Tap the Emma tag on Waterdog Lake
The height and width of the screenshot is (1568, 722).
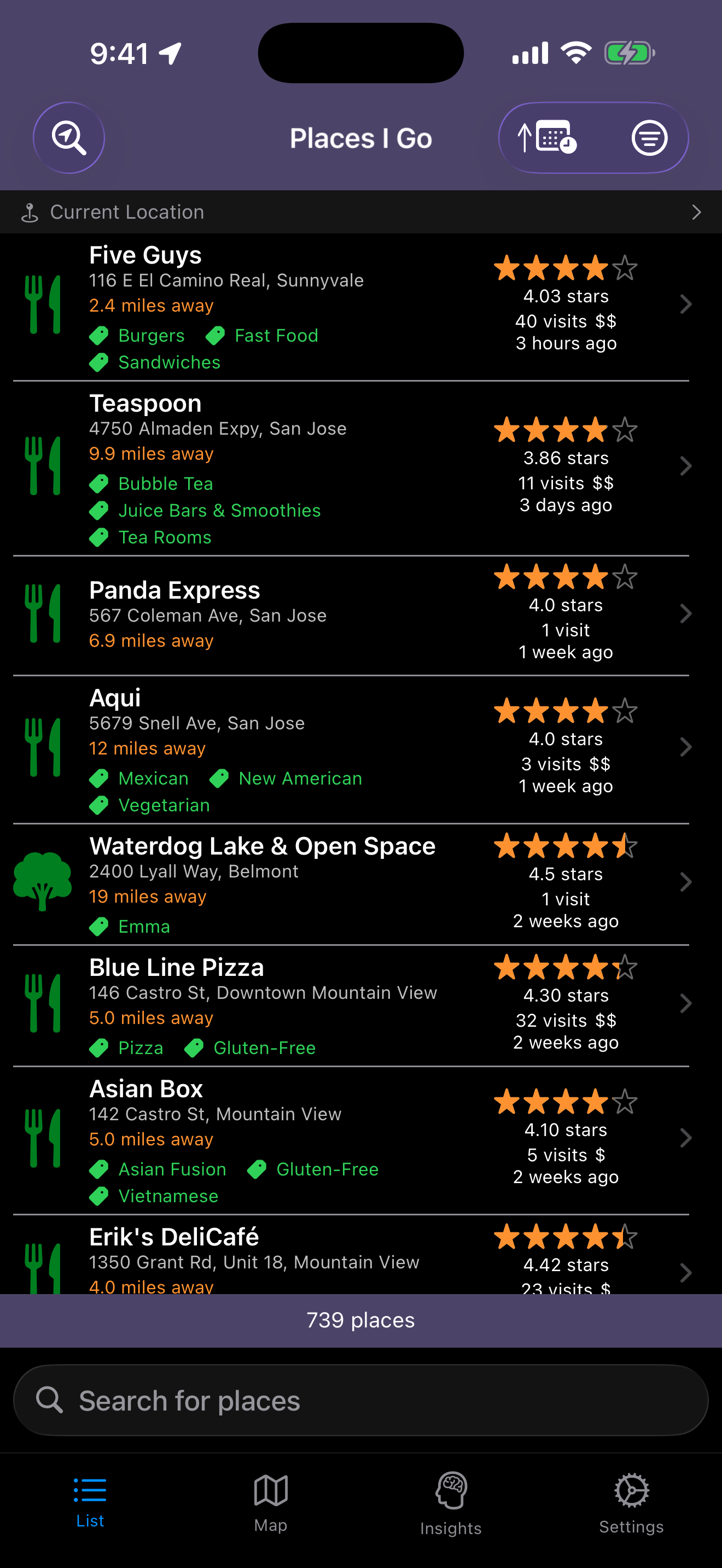143,927
